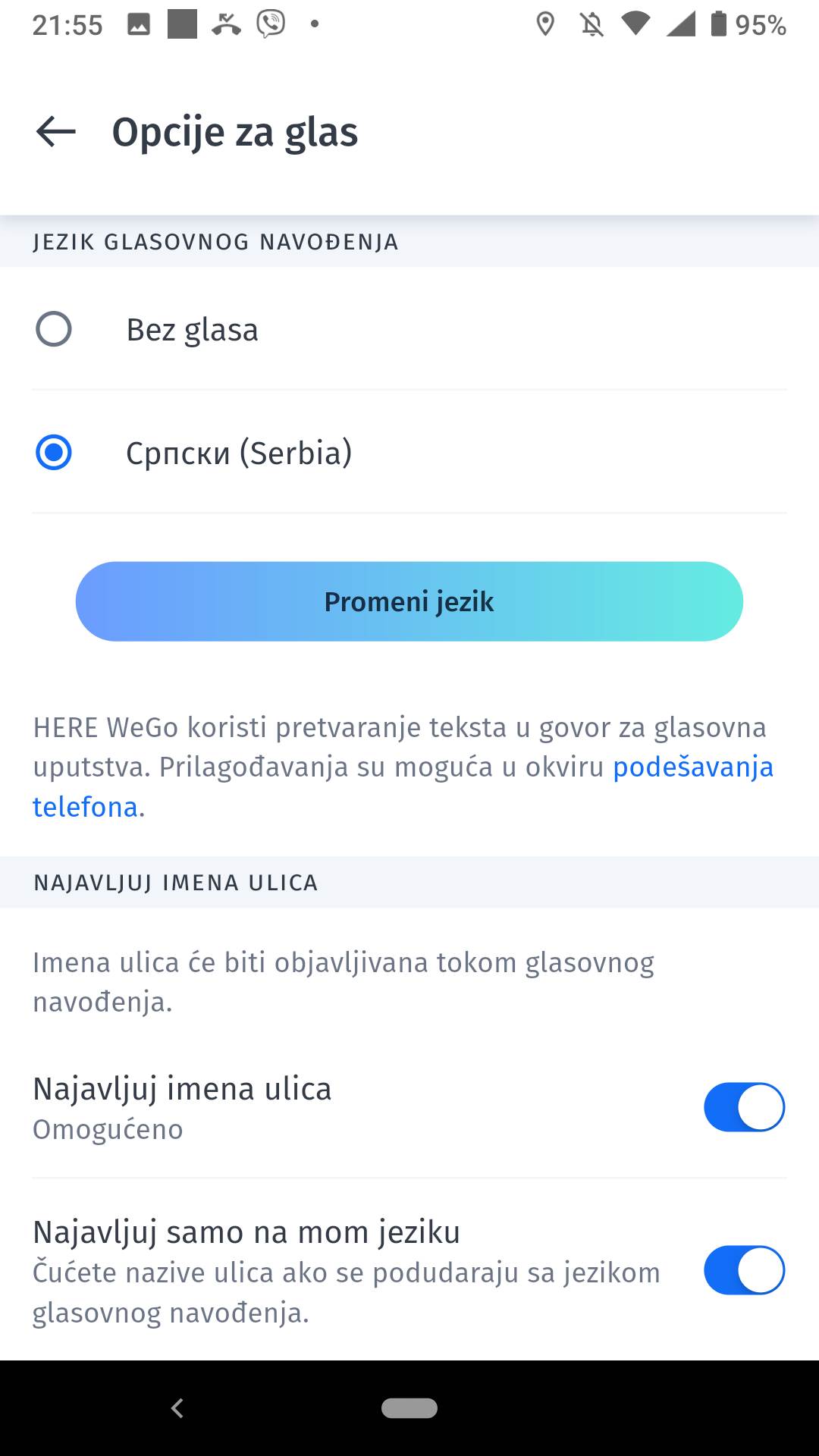Tap the Android back navigation button
The width and height of the screenshot is (819, 1456).
(x=177, y=1407)
